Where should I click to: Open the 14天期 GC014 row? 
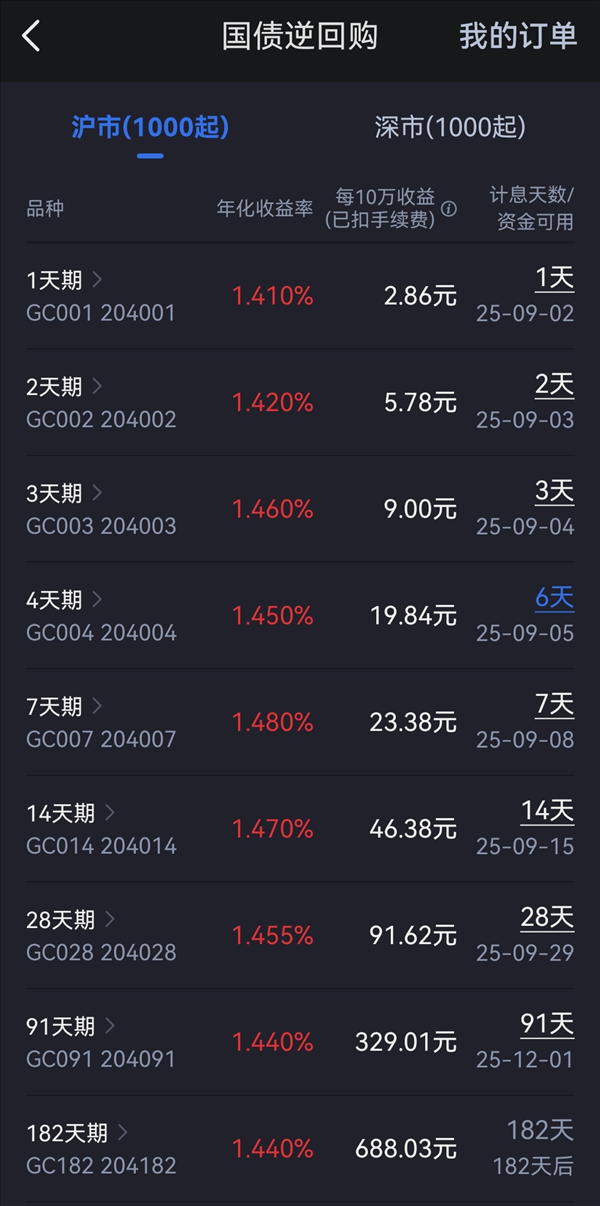(300, 829)
